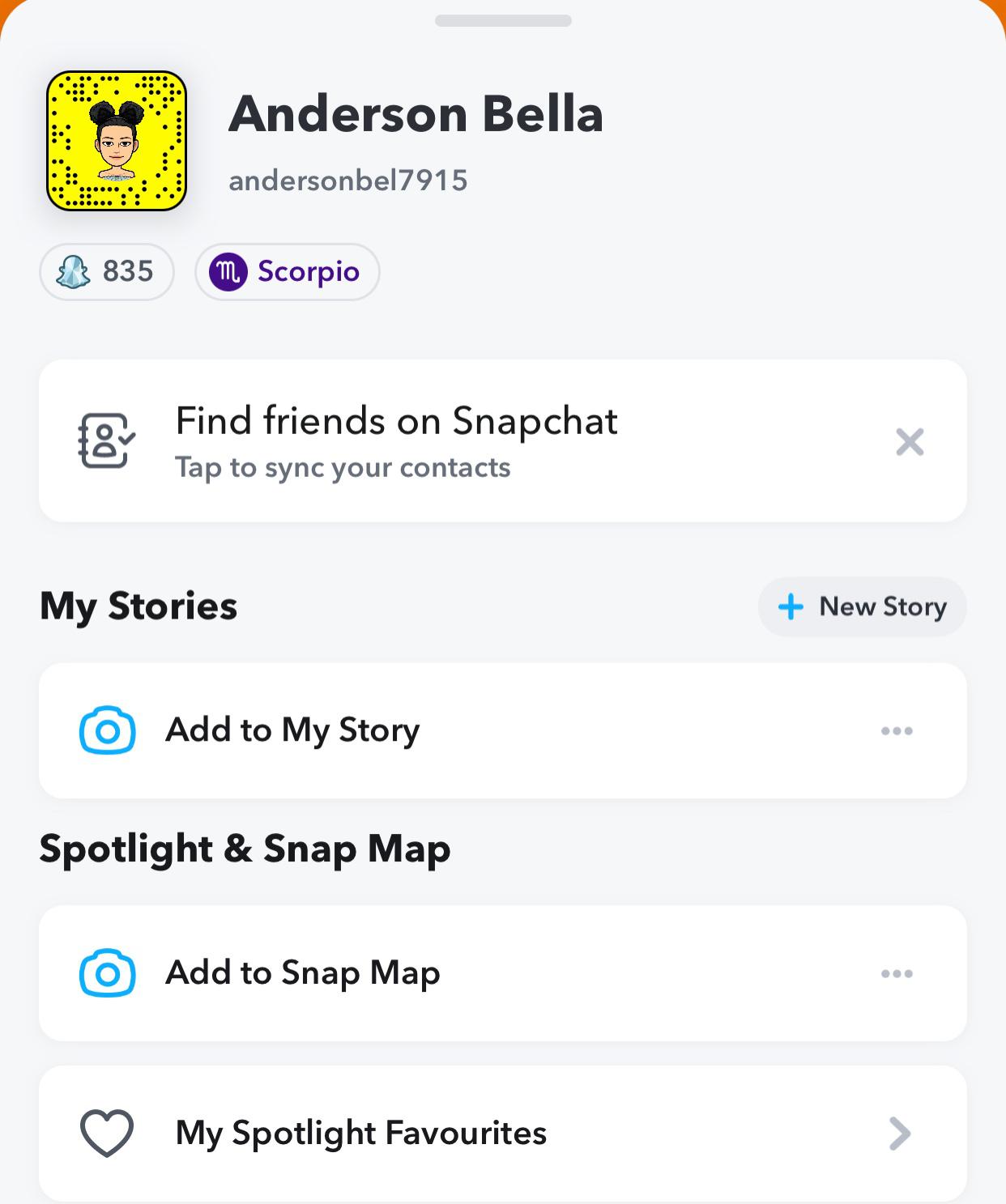Dismiss the Find friends card
Image resolution: width=1006 pixels, height=1204 pixels.
click(910, 442)
